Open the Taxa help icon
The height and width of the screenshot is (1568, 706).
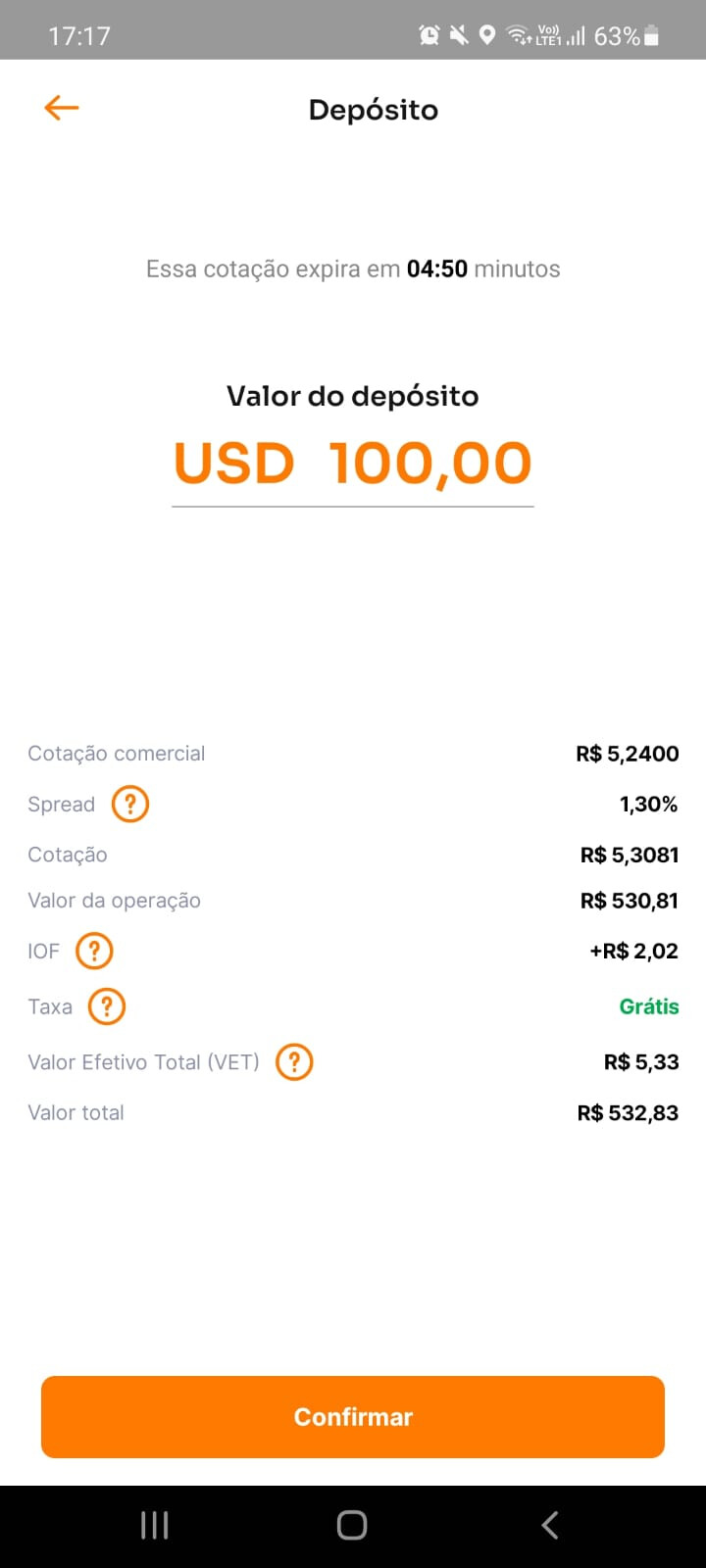pyautogui.click(x=107, y=1006)
